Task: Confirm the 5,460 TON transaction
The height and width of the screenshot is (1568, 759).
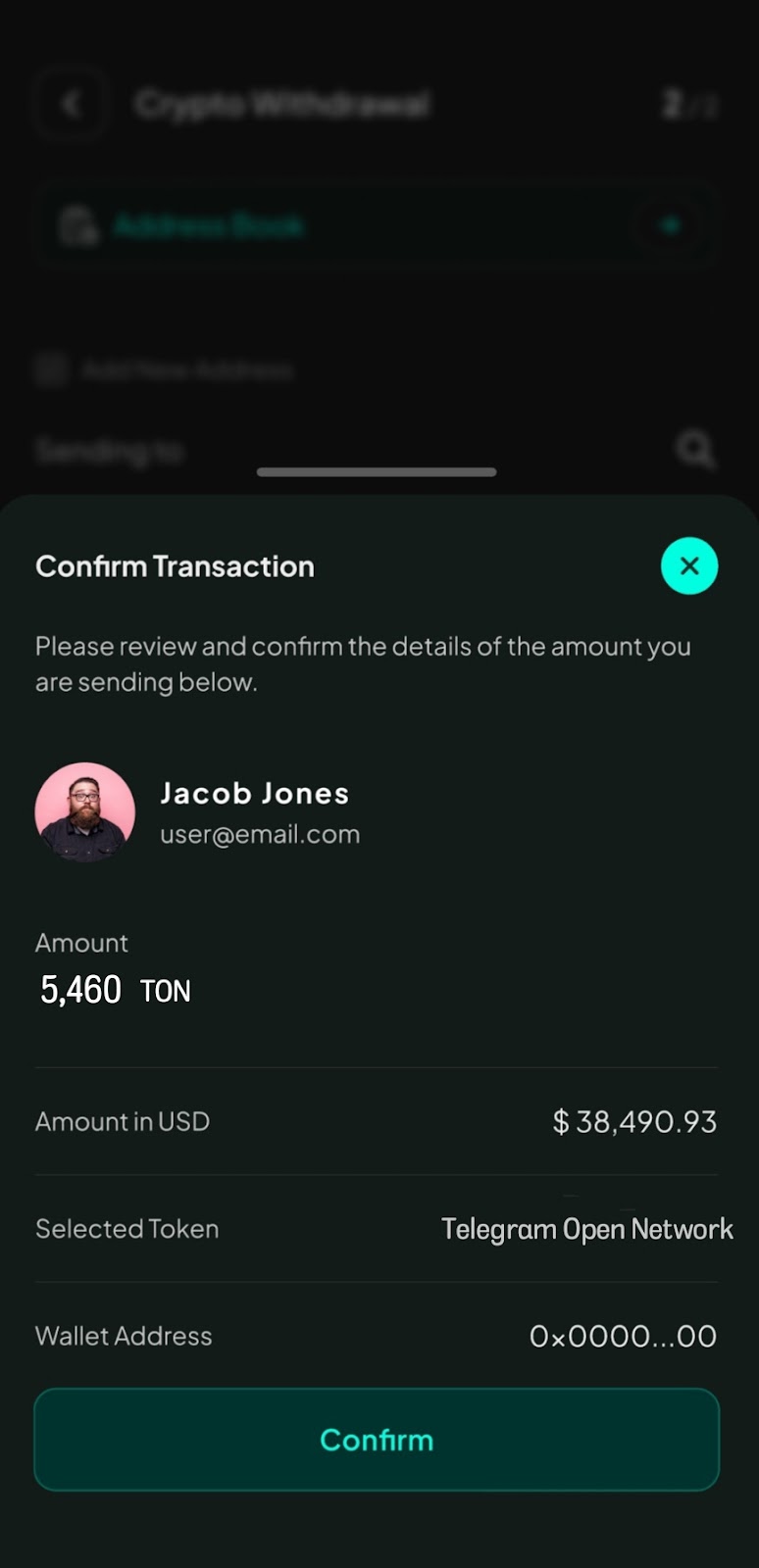Action: click(377, 1440)
